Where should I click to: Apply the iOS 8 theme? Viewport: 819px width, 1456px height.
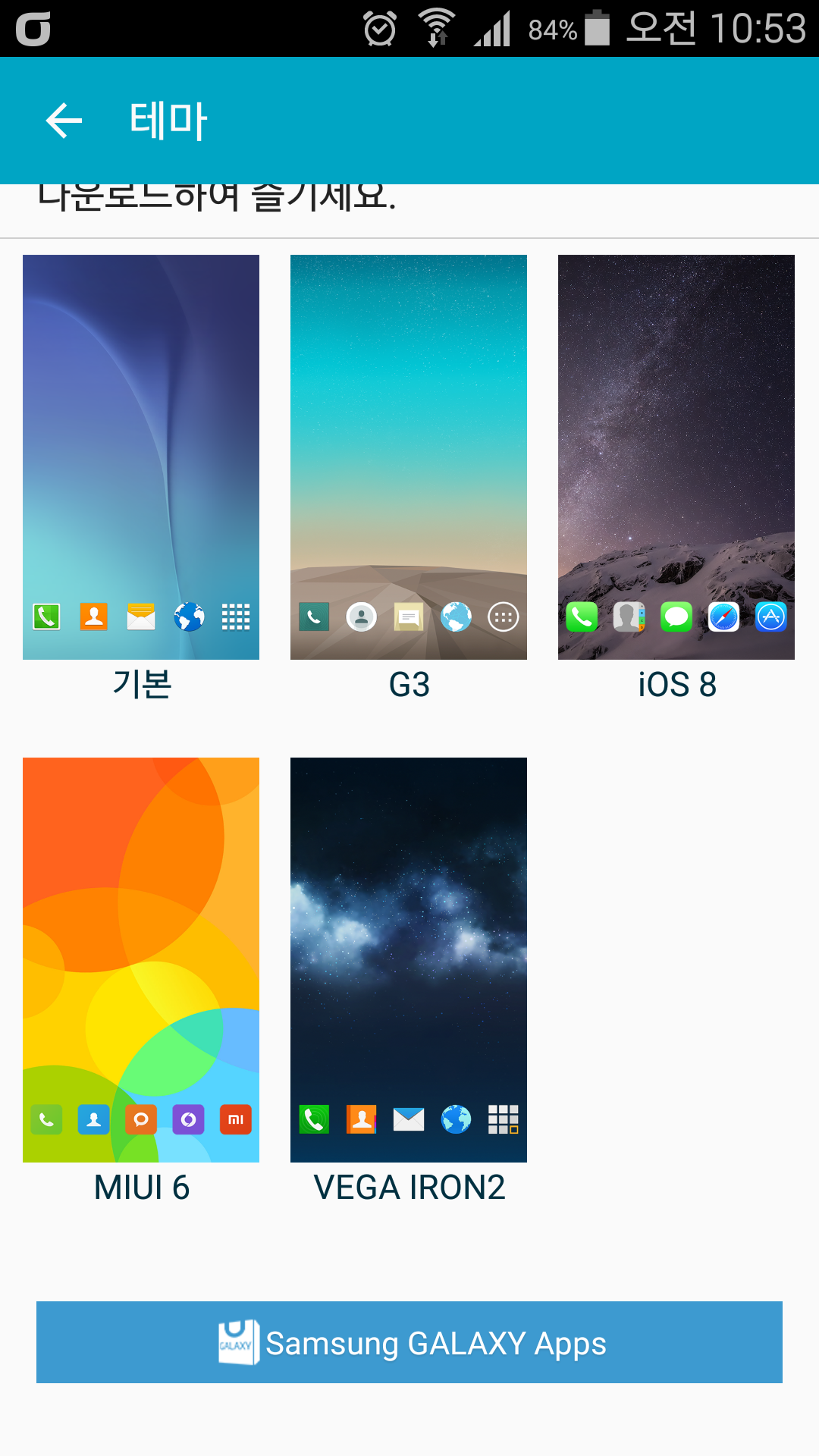pyautogui.click(x=676, y=457)
